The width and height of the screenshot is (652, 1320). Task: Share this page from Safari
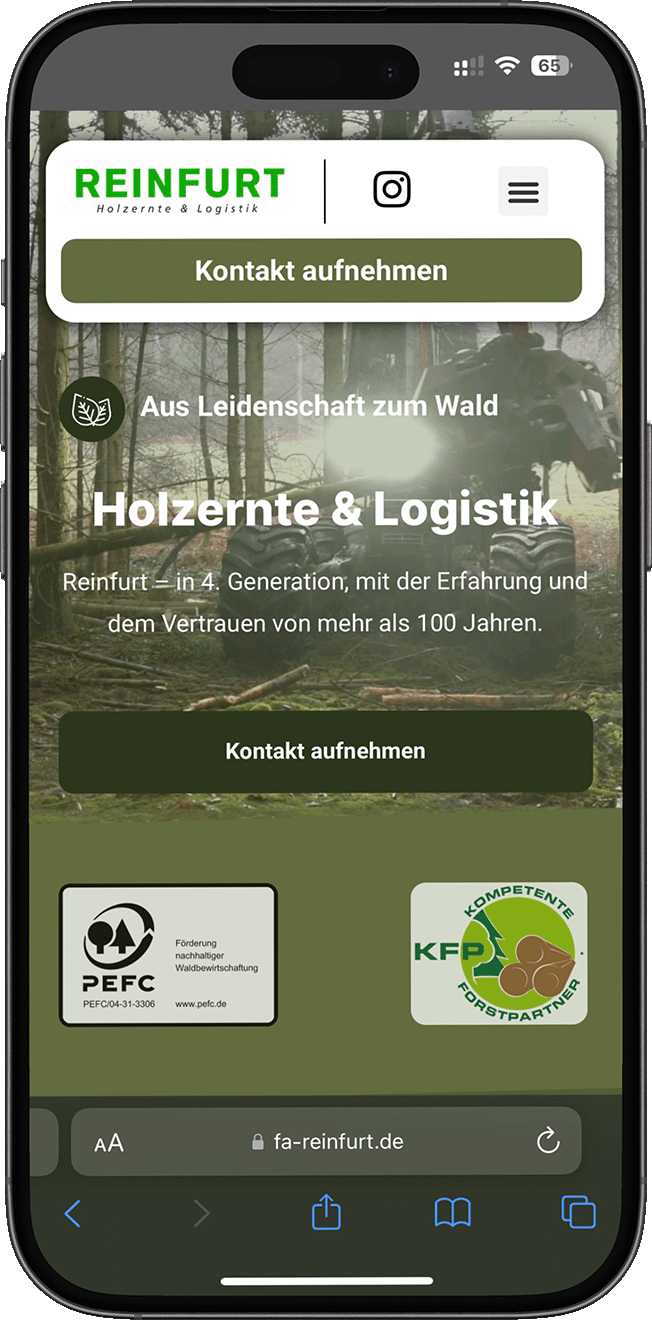[x=326, y=1213]
